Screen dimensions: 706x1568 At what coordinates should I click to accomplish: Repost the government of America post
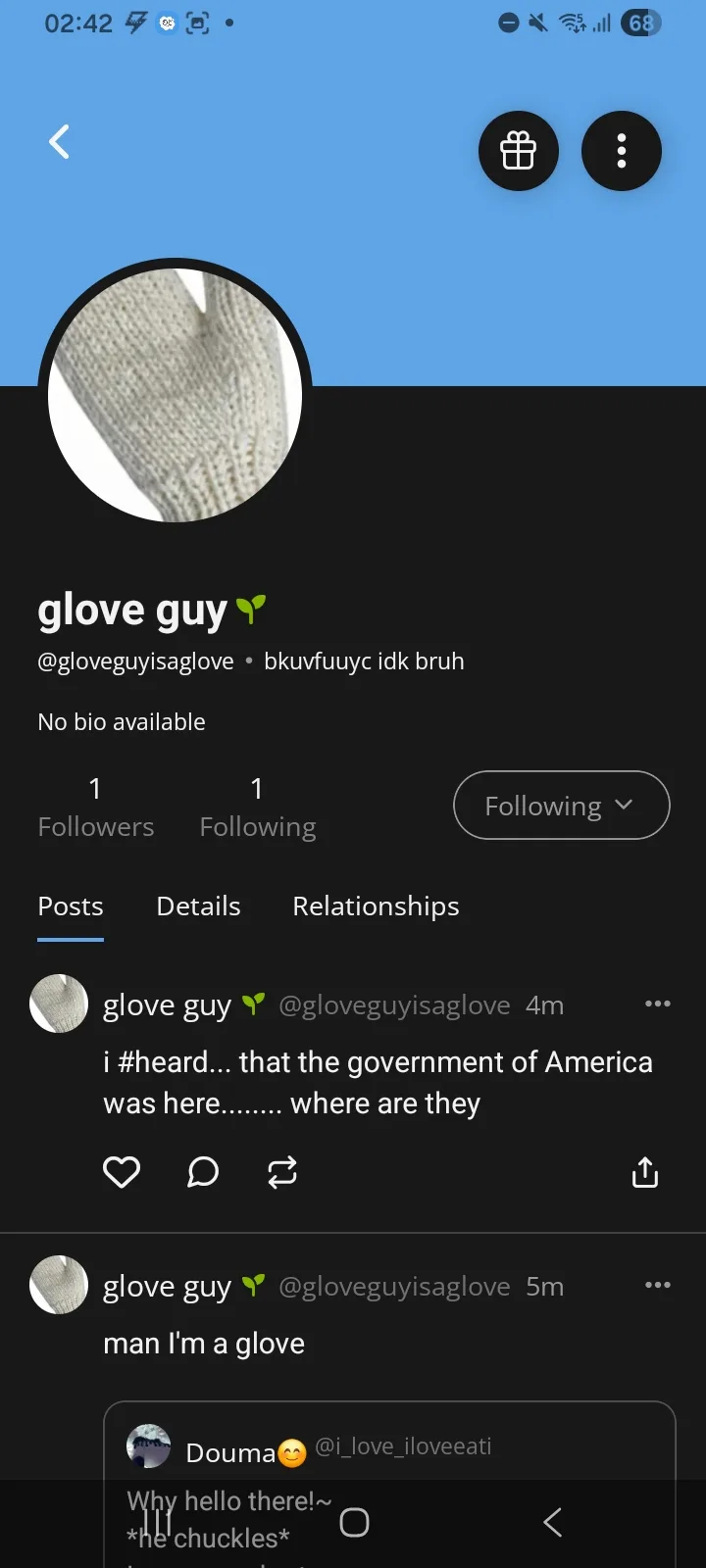coord(282,1172)
